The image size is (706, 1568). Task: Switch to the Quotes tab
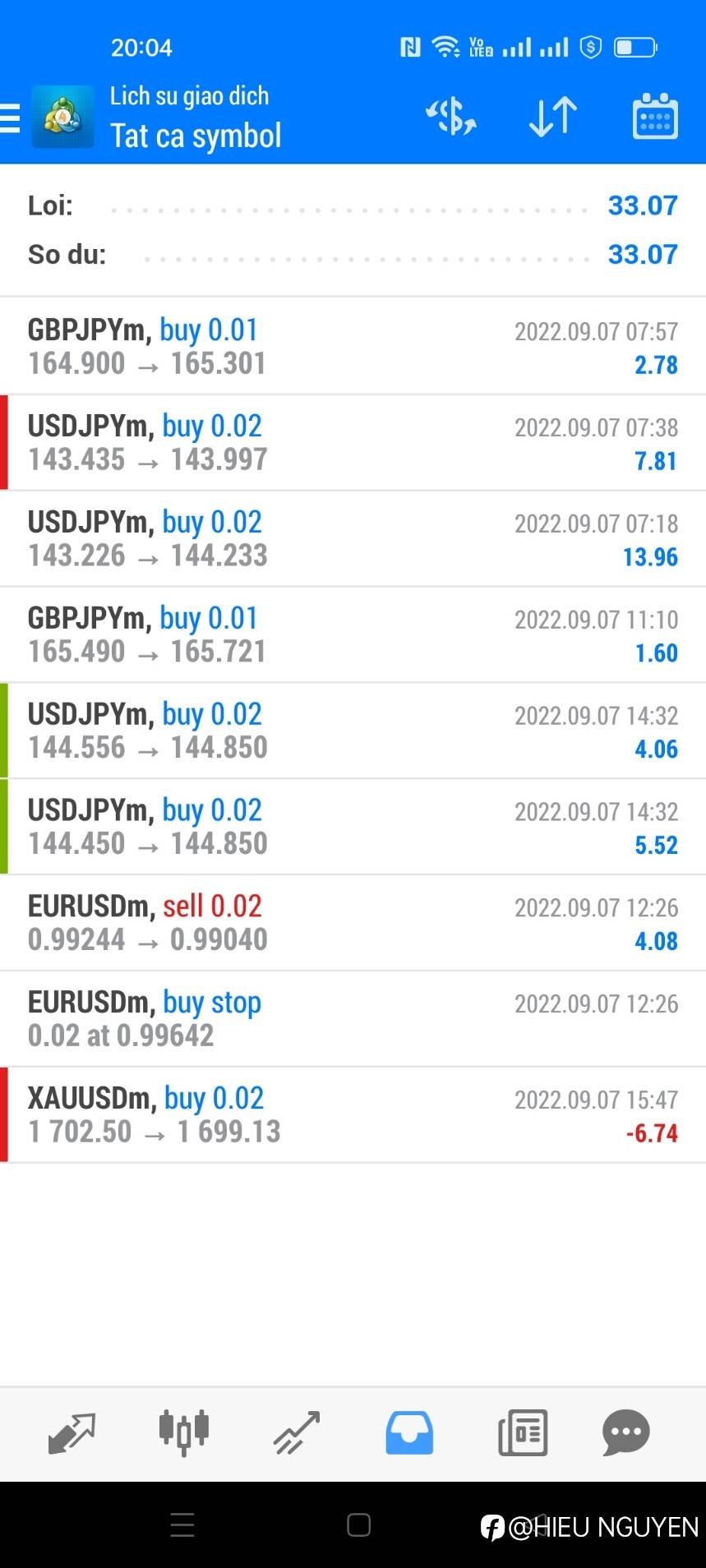tap(72, 1433)
